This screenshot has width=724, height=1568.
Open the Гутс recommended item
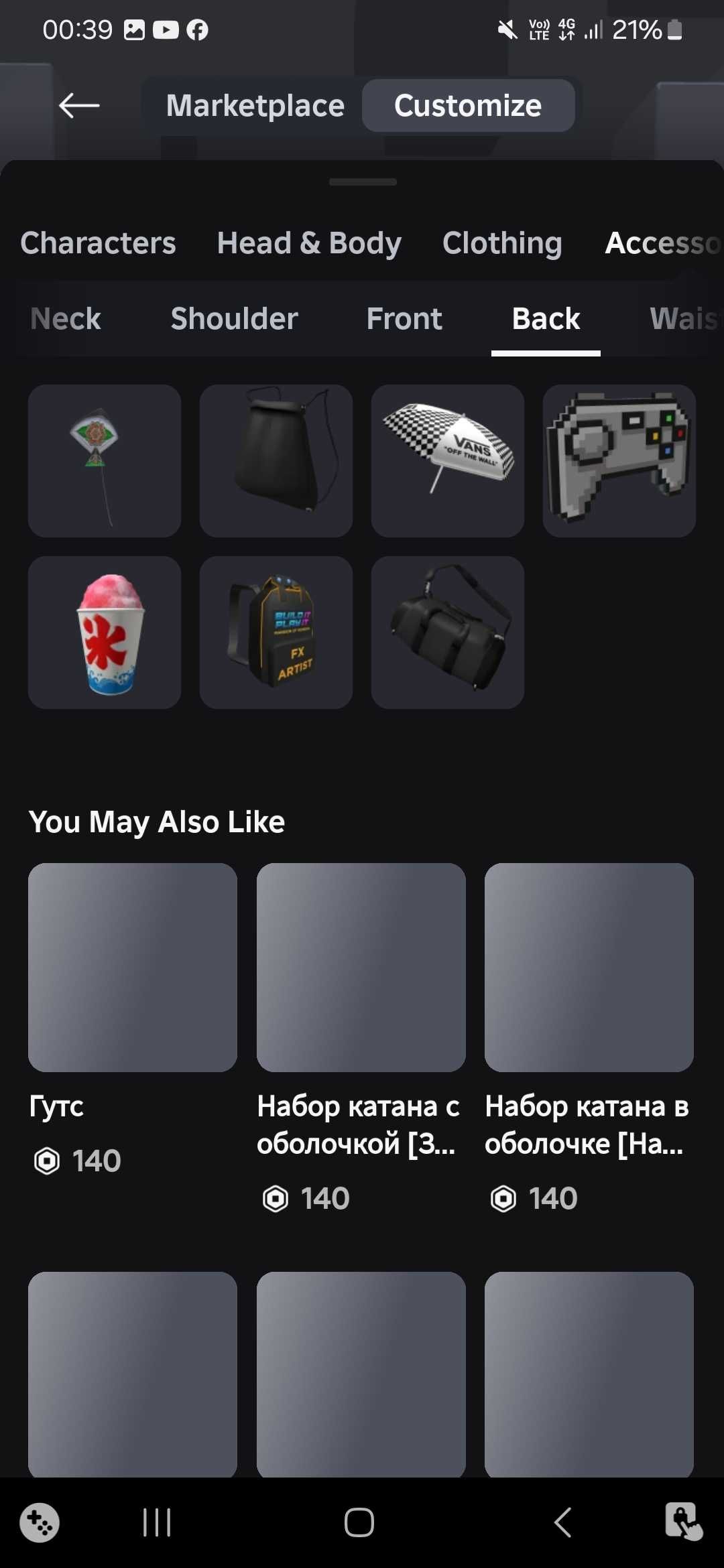(133, 968)
